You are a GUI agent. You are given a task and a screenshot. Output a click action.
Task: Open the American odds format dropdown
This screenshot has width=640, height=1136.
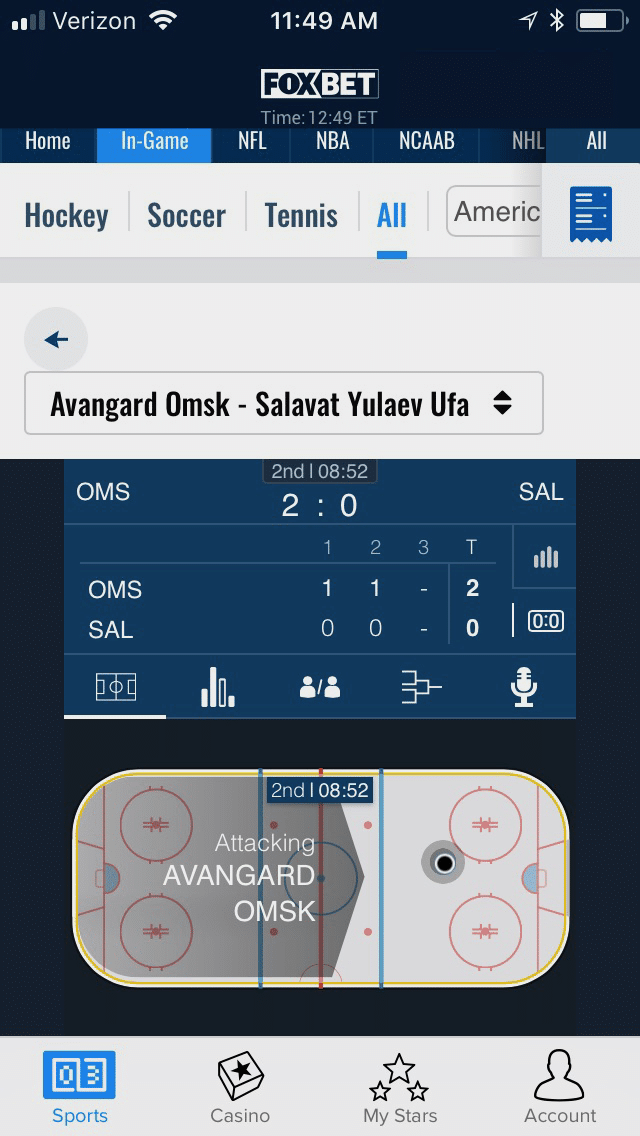click(x=494, y=212)
